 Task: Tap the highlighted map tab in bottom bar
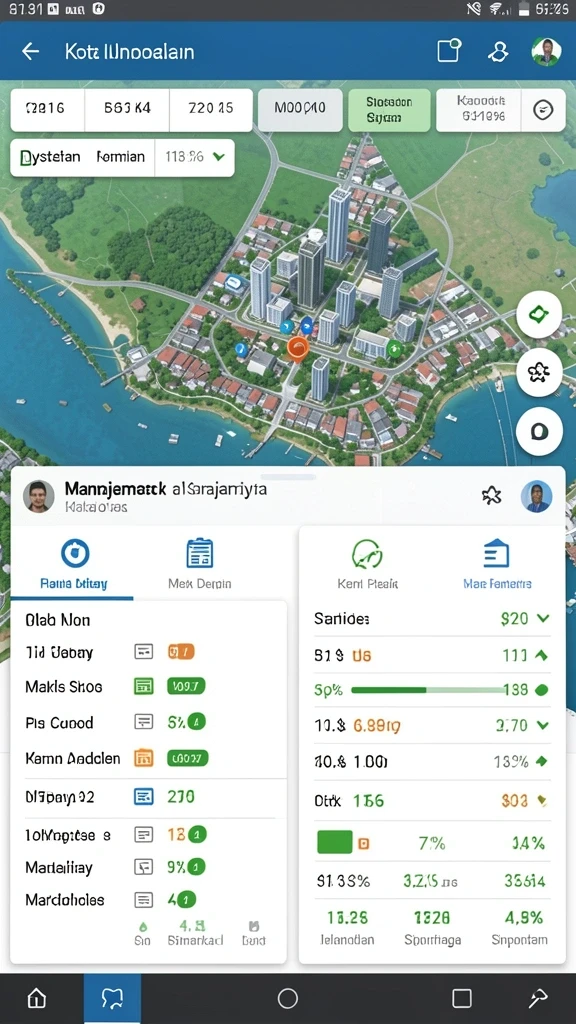click(x=112, y=999)
